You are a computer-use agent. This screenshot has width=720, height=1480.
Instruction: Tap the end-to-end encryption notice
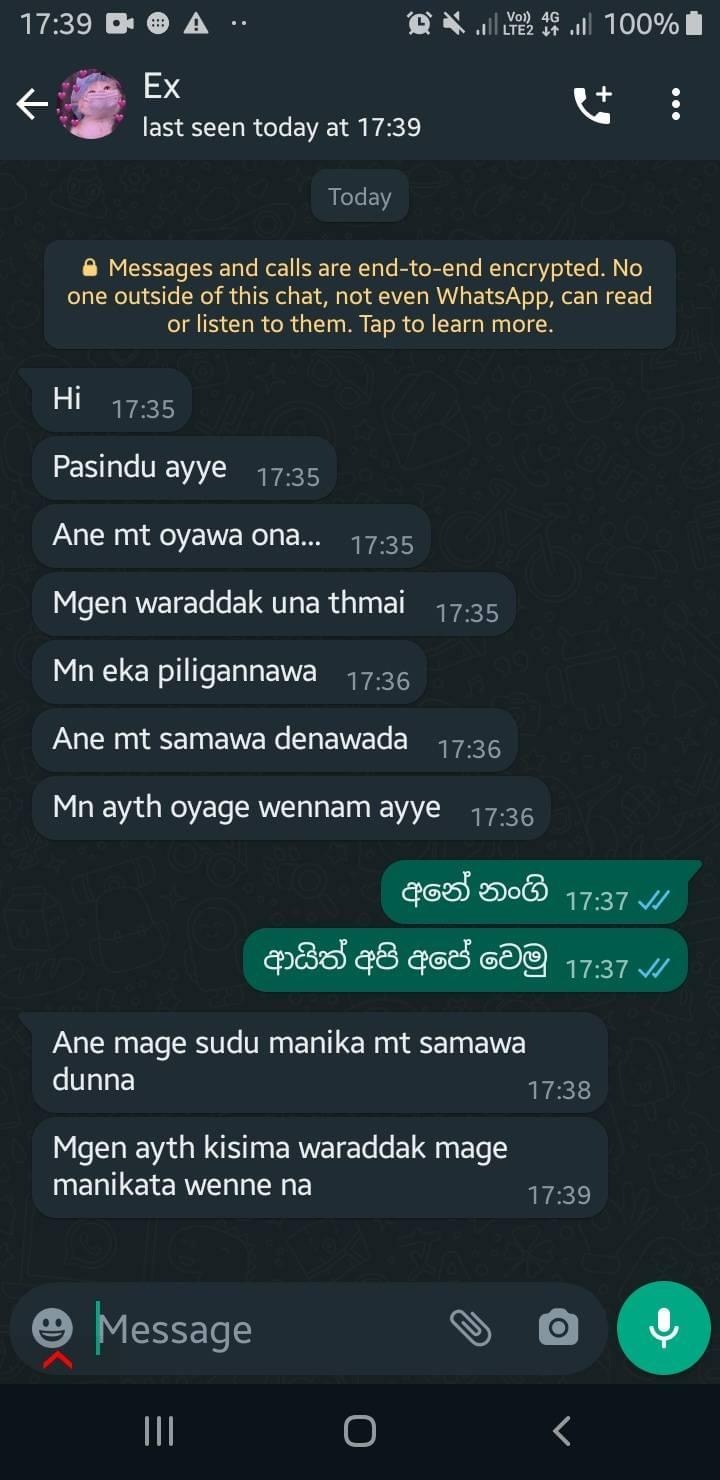pyautogui.click(x=360, y=296)
